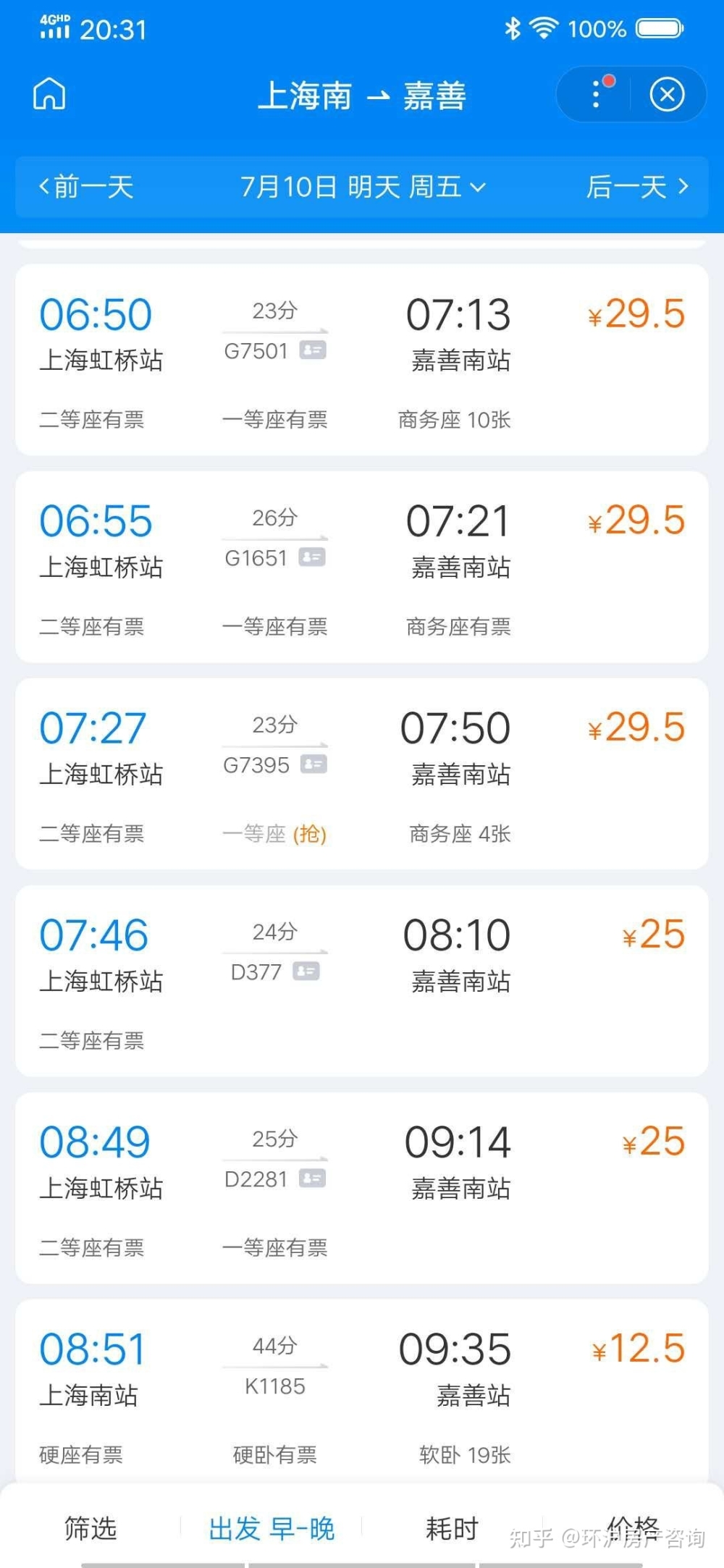Viewport: 724px width, 1568px height.
Task: Close the mini program with X
Action: pyautogui.click(x=667, y=94)
